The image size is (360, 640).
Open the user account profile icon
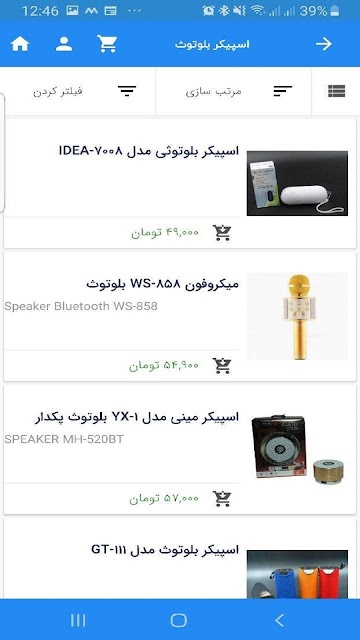(64, 44)
